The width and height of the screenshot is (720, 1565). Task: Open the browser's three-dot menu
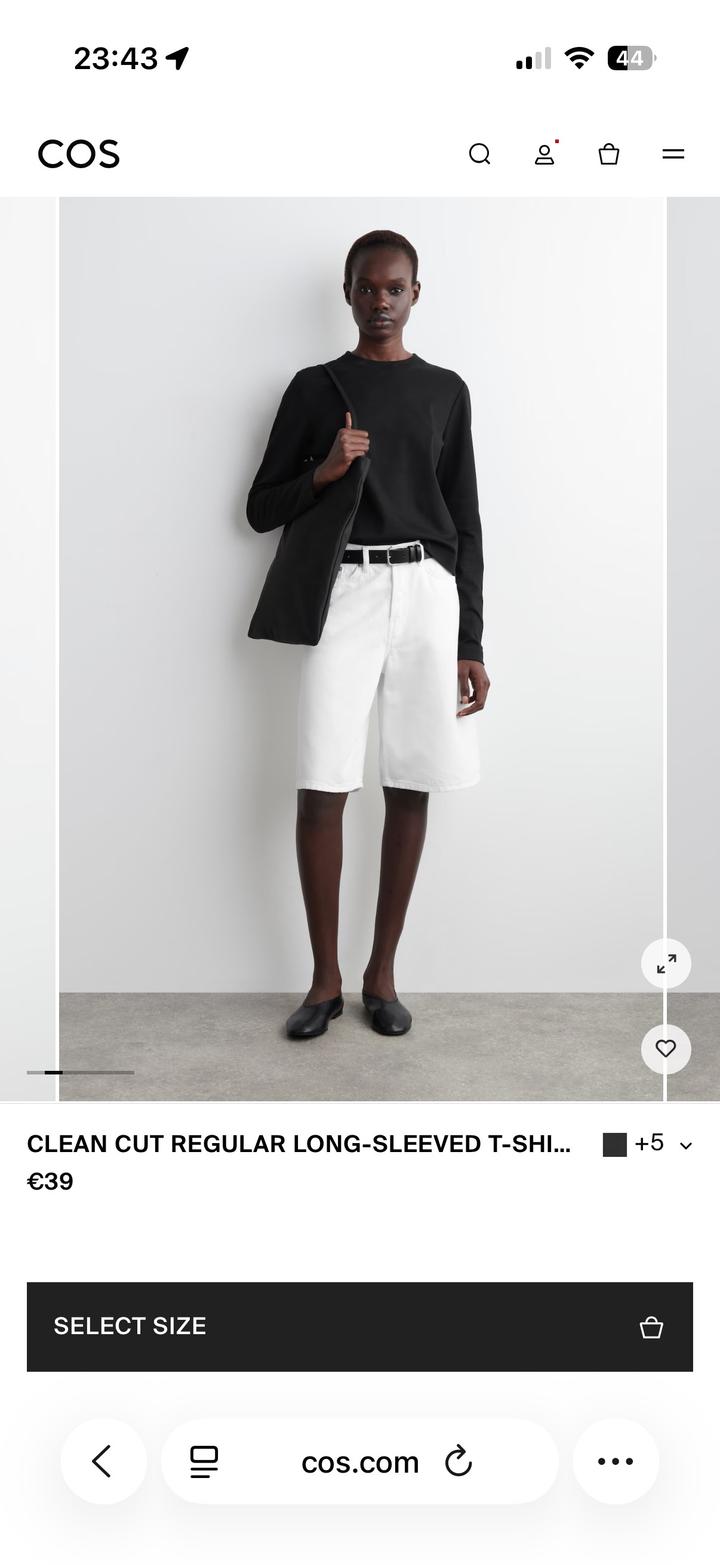tap(615, 1461)
